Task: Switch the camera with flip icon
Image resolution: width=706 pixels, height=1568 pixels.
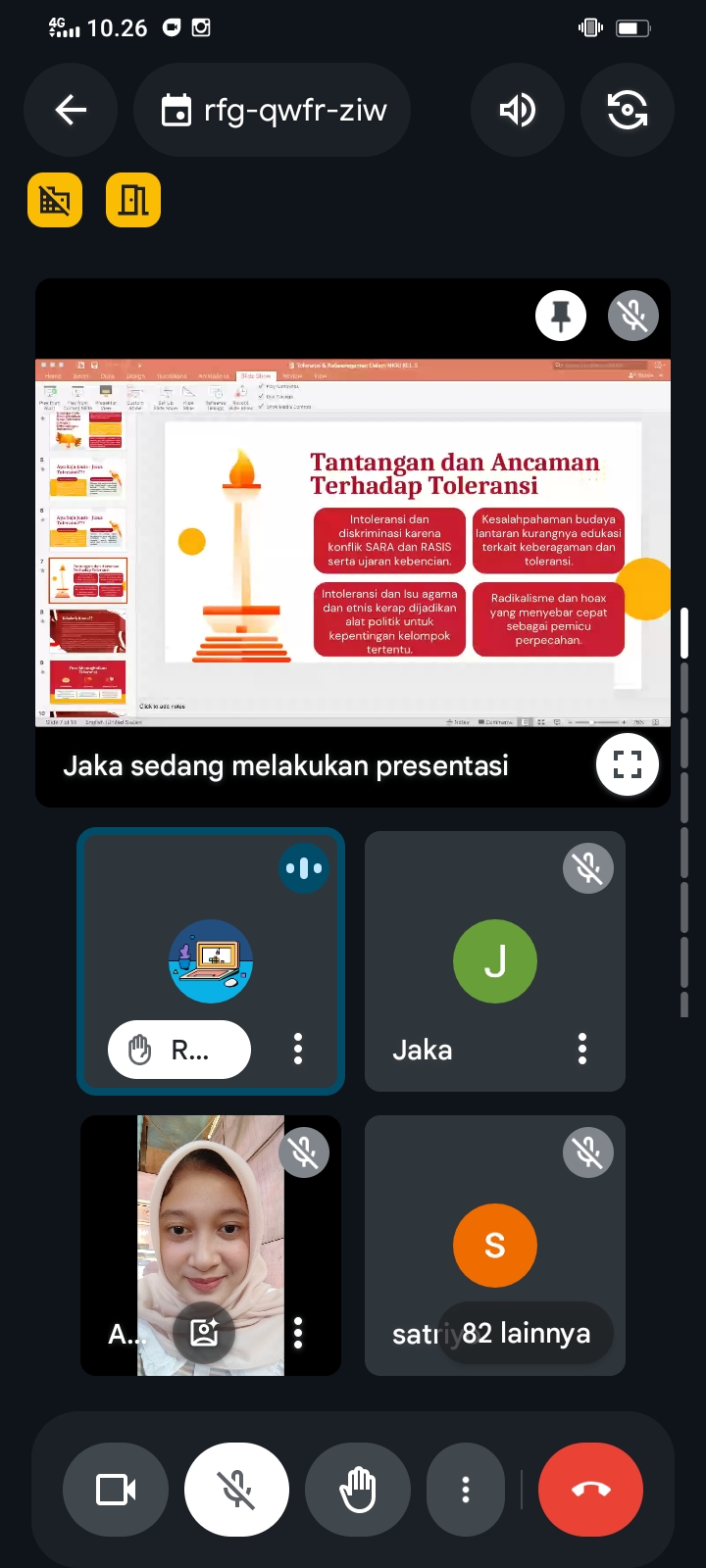Action: click(627, 110)
